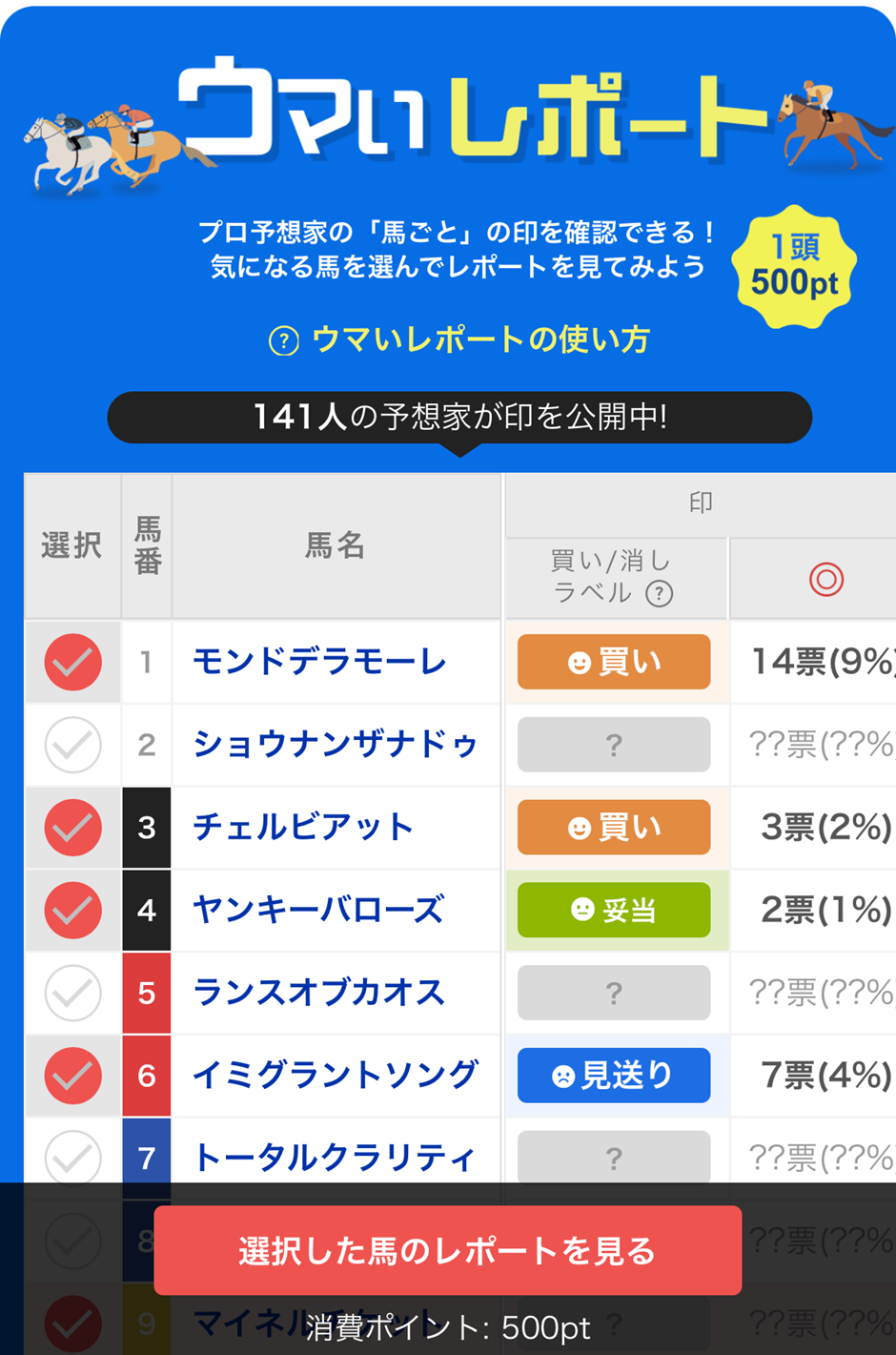Open ヤンキーバローズ horse link

click(x=318, y=910)
